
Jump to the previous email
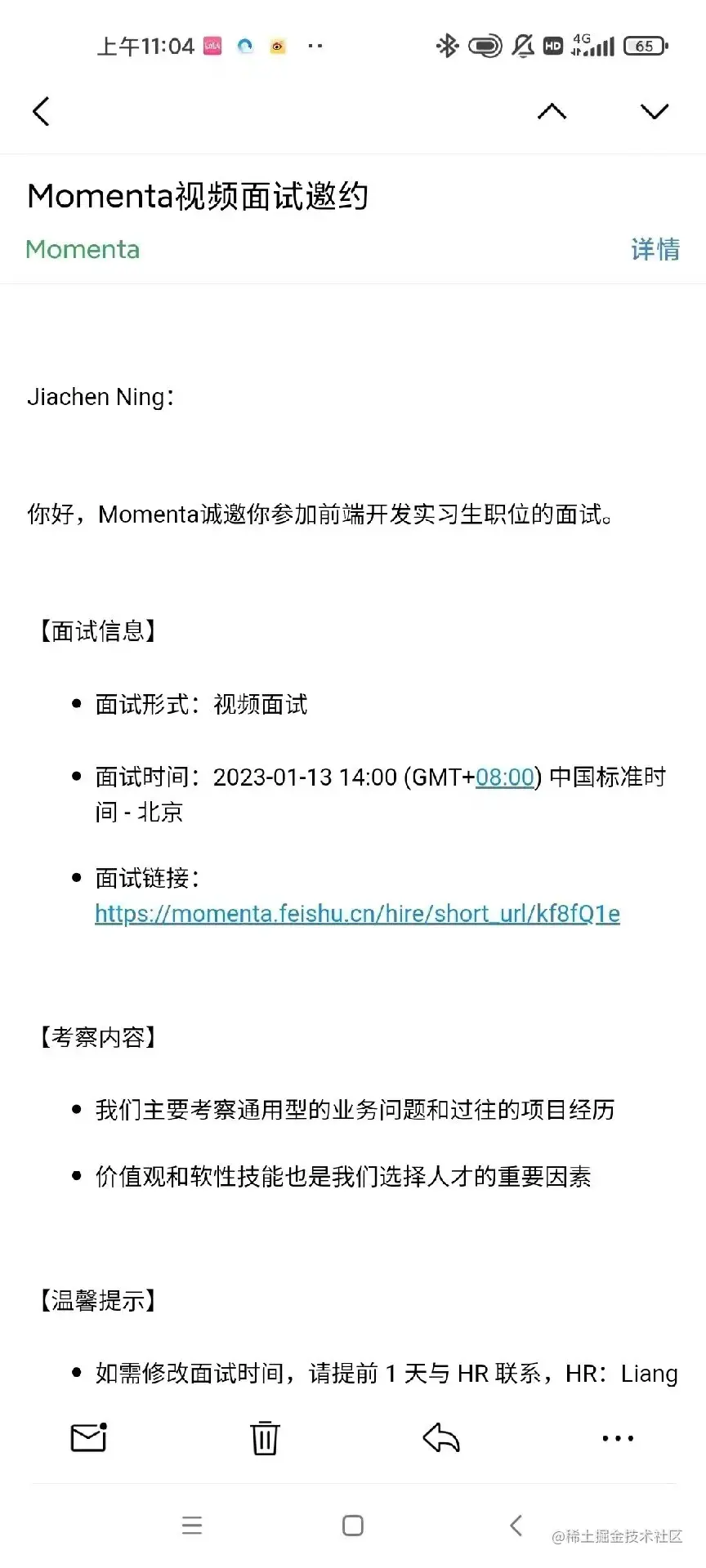coord(552,112)
